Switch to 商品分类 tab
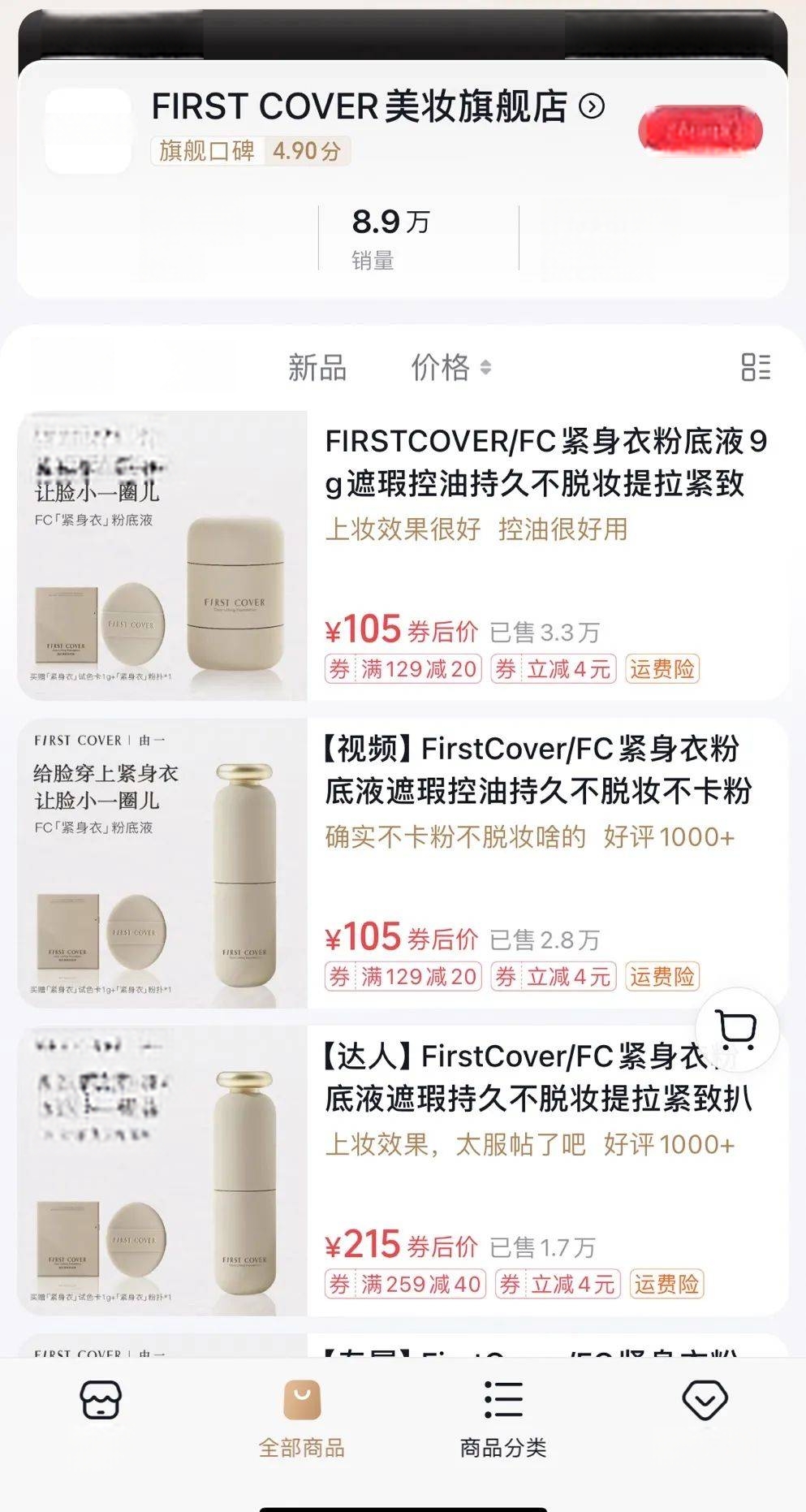The image size is (806, 1512). click(x=503, y=1417)
